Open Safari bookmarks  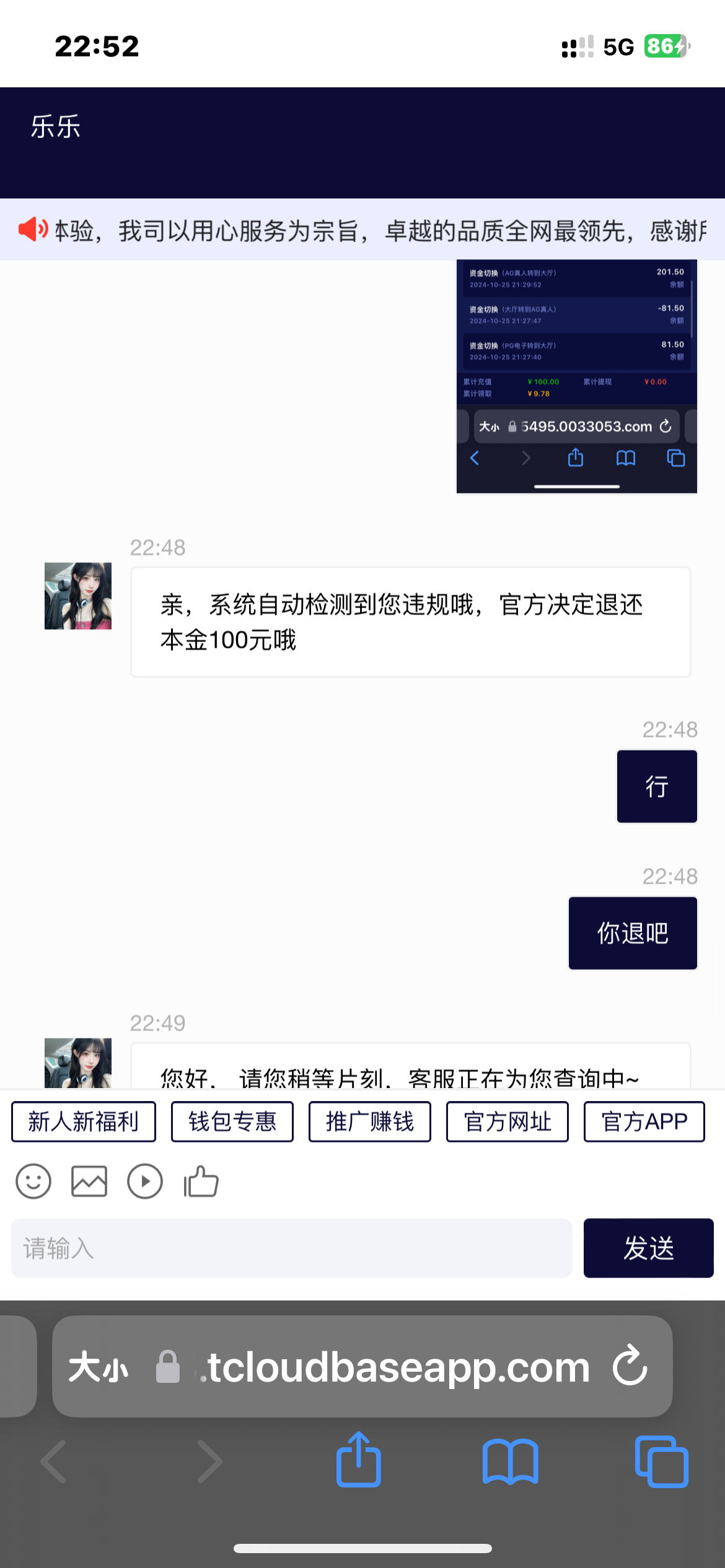click(x=510, y=1461)
